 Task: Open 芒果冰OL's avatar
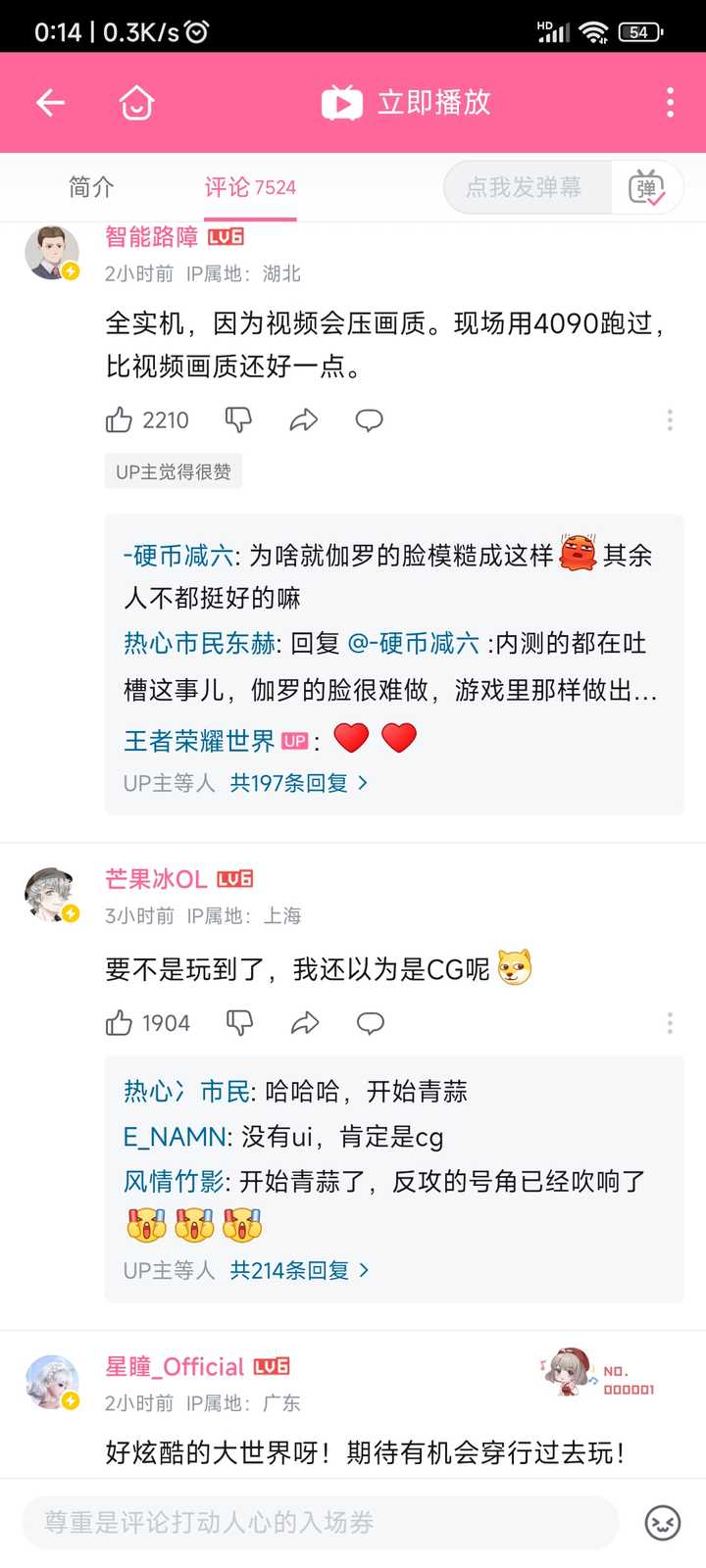click(x=51, y=894)
